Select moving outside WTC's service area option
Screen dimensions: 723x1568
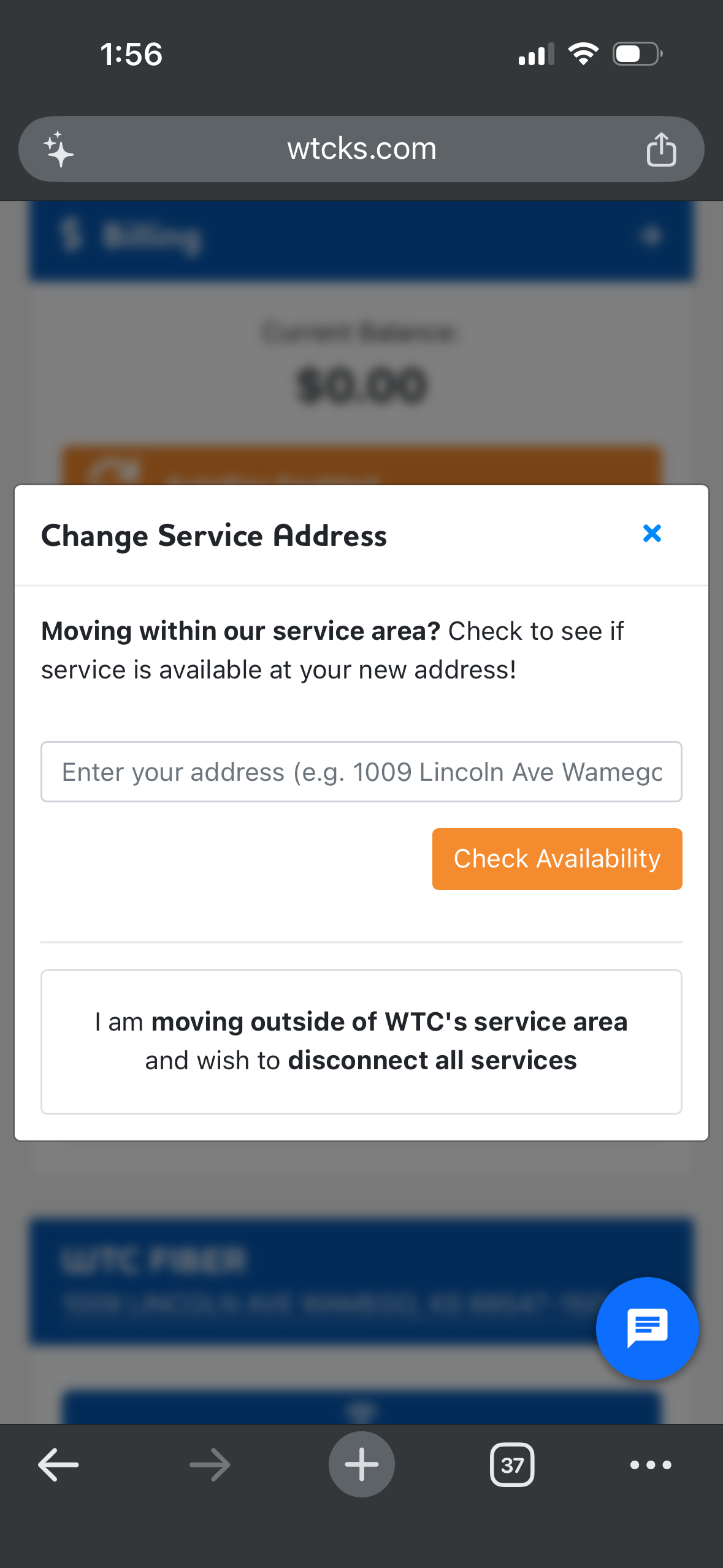(361, 1041)
